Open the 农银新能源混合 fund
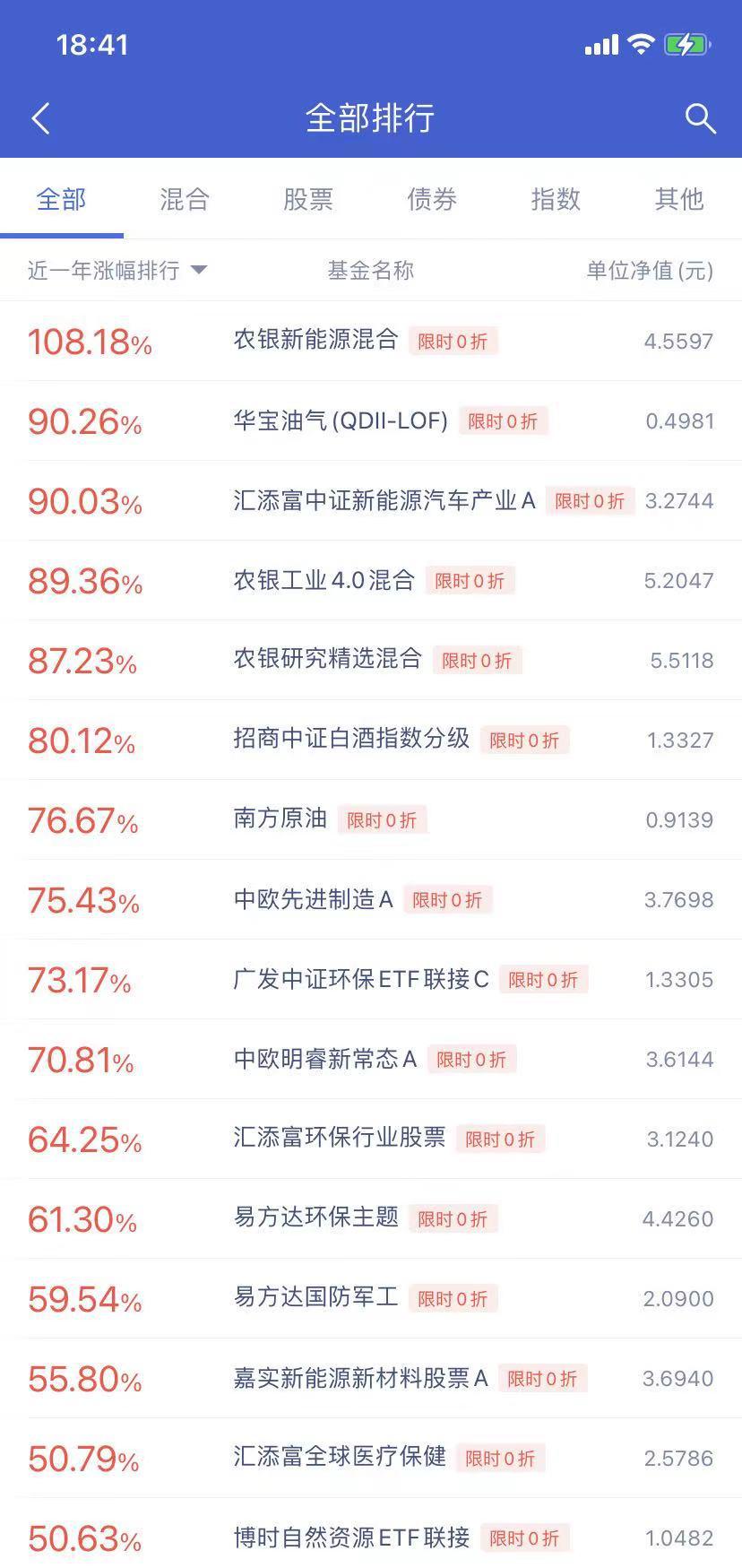 point(315,340)
